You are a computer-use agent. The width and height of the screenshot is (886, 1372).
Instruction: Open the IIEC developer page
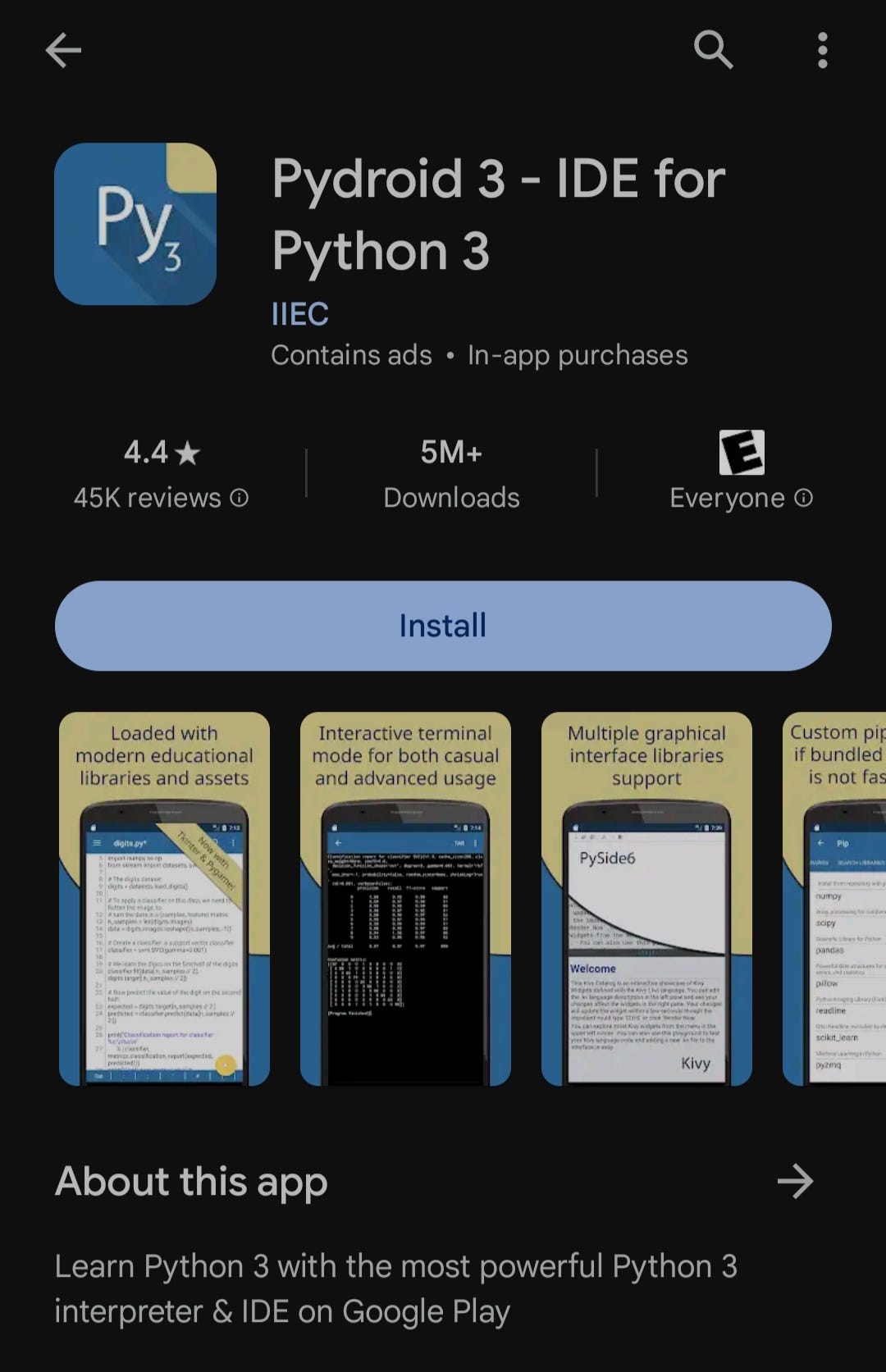coord(300,314)
